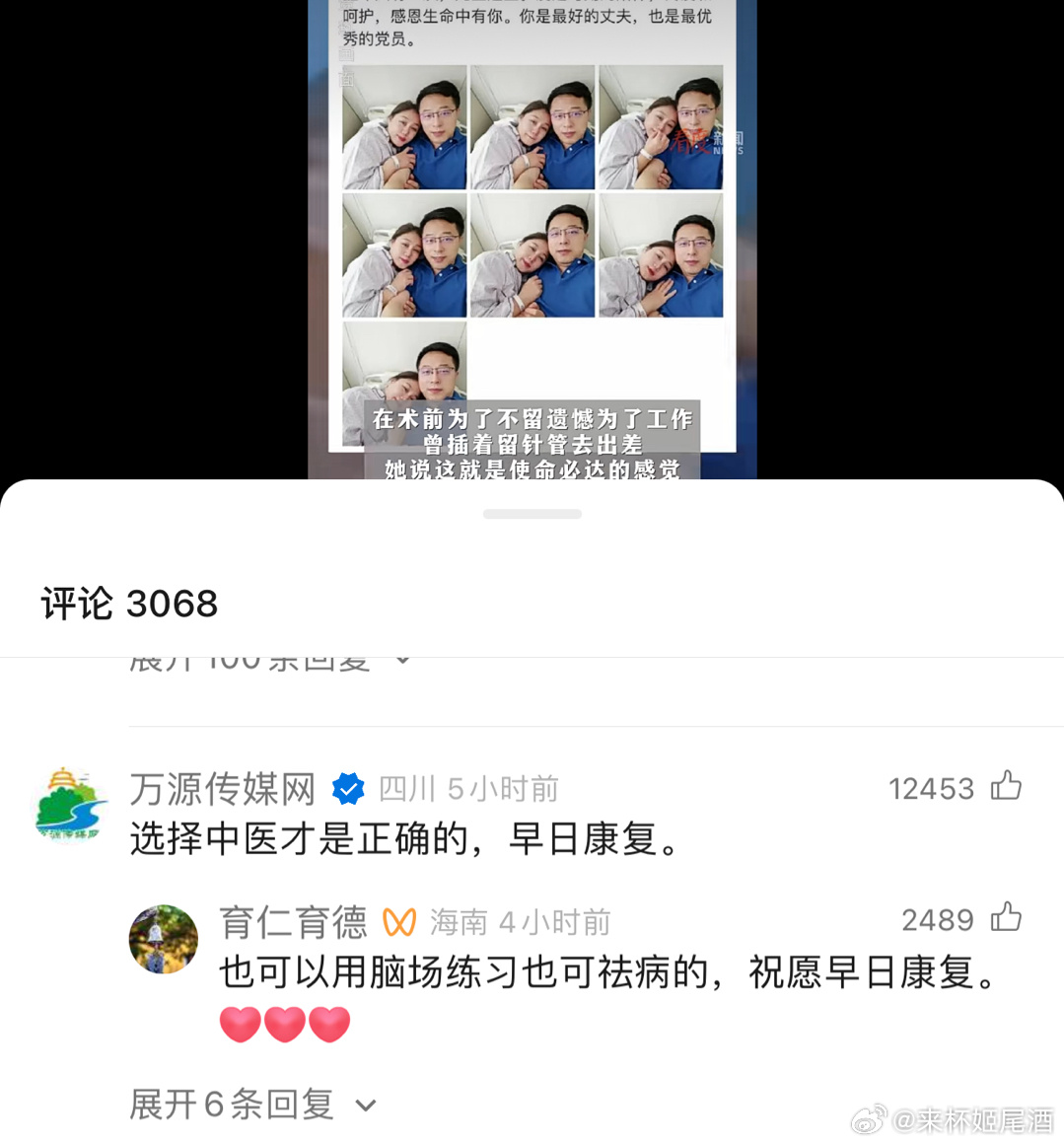Expand the 6 hidden replies
1064x1145 pixels.
pyautogui.click(x=252, y=1105)
